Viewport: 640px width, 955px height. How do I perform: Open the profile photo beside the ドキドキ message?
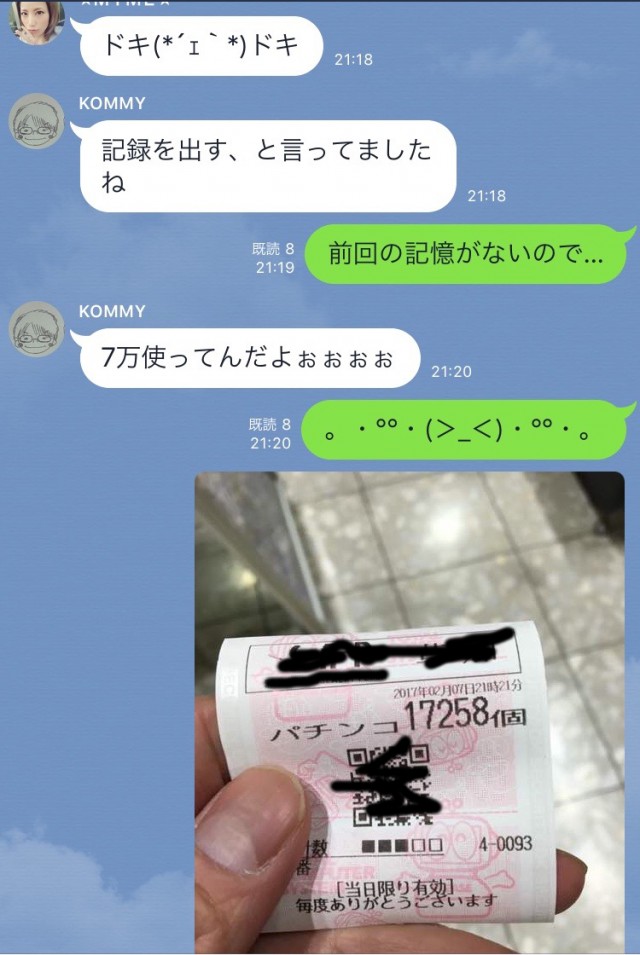pos(37,22)
